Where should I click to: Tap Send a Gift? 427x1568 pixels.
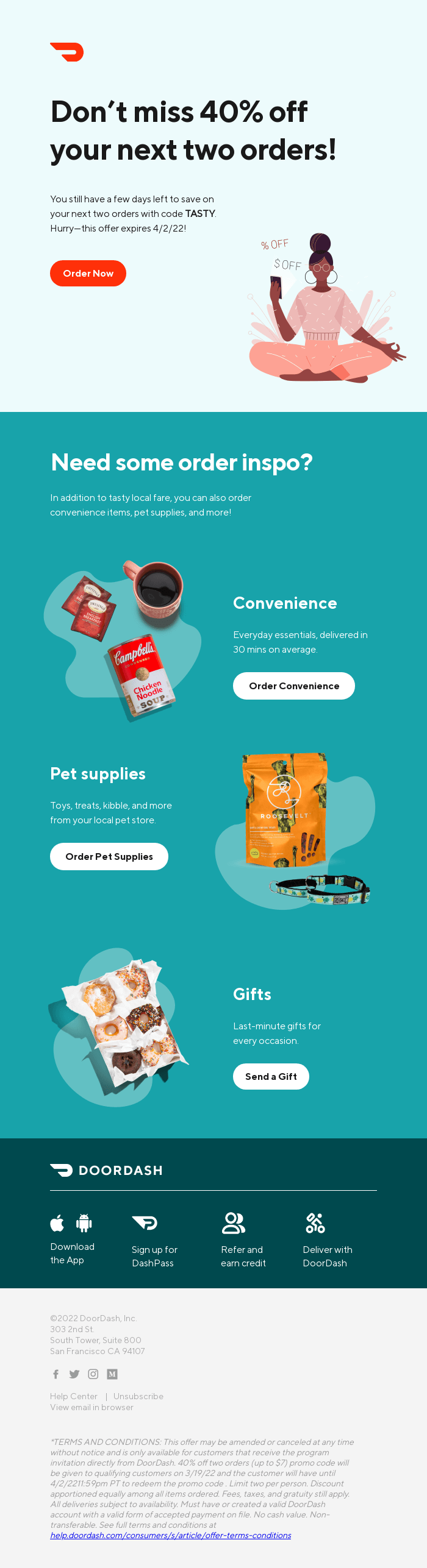[x=271, y=1076]
